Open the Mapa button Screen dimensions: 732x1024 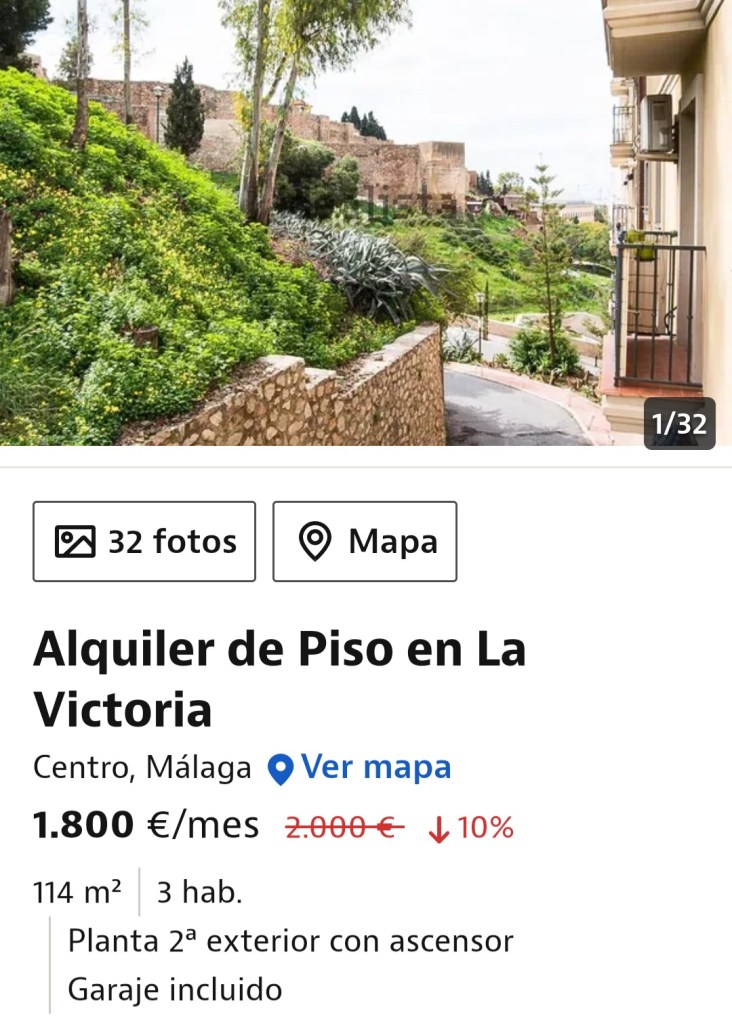pos(365,541)
